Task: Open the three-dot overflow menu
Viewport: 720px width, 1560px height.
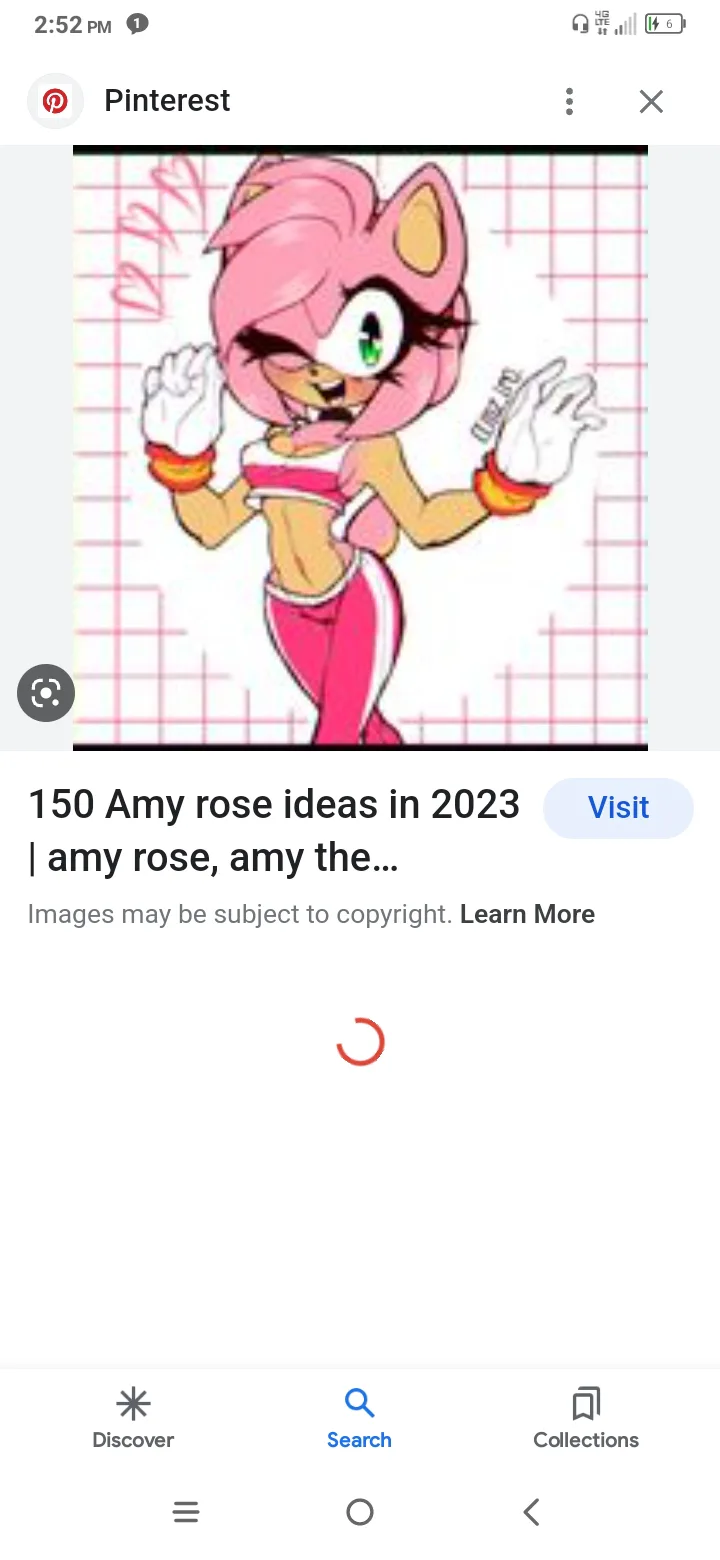Action: tap(569, 101)
